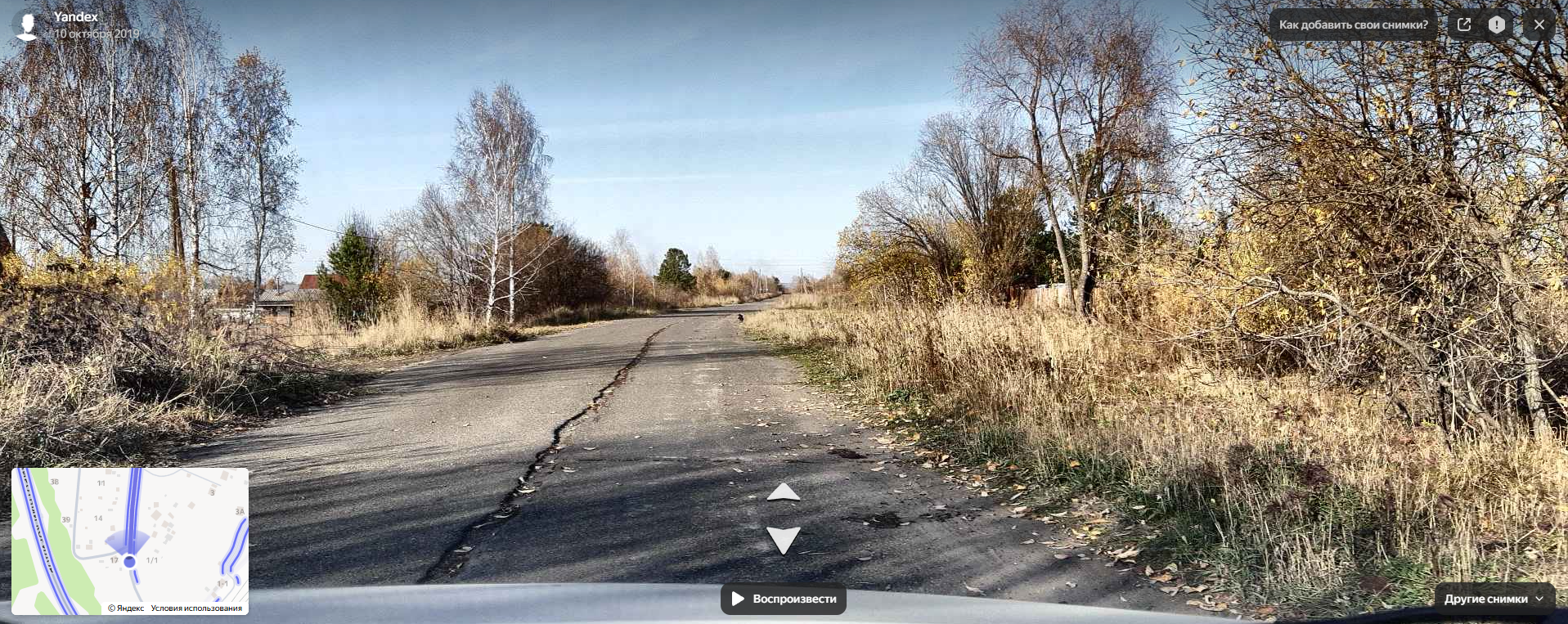Expand the 'Другие снимки' dropdown

pos(1494,599)
